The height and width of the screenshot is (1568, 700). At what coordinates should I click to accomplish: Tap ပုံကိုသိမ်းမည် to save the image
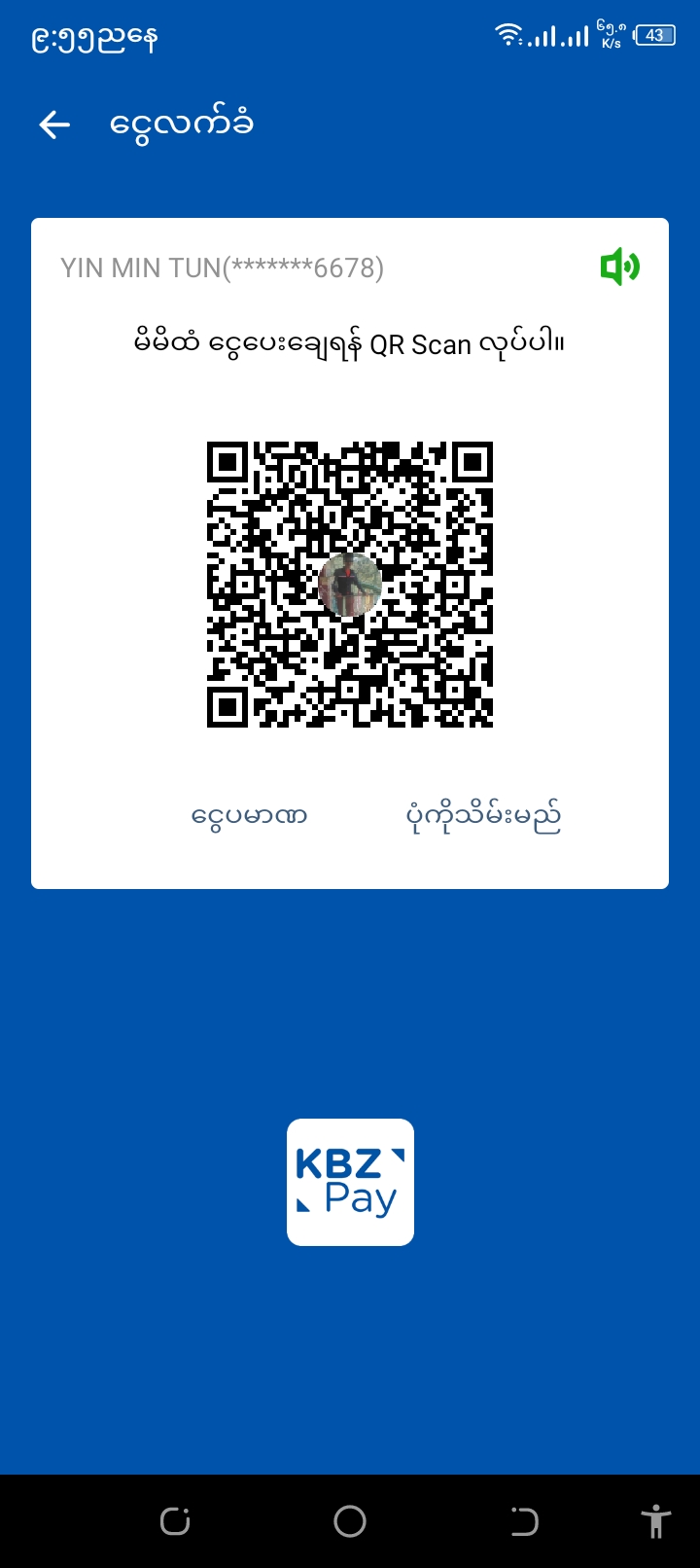[x=483, y=817]
